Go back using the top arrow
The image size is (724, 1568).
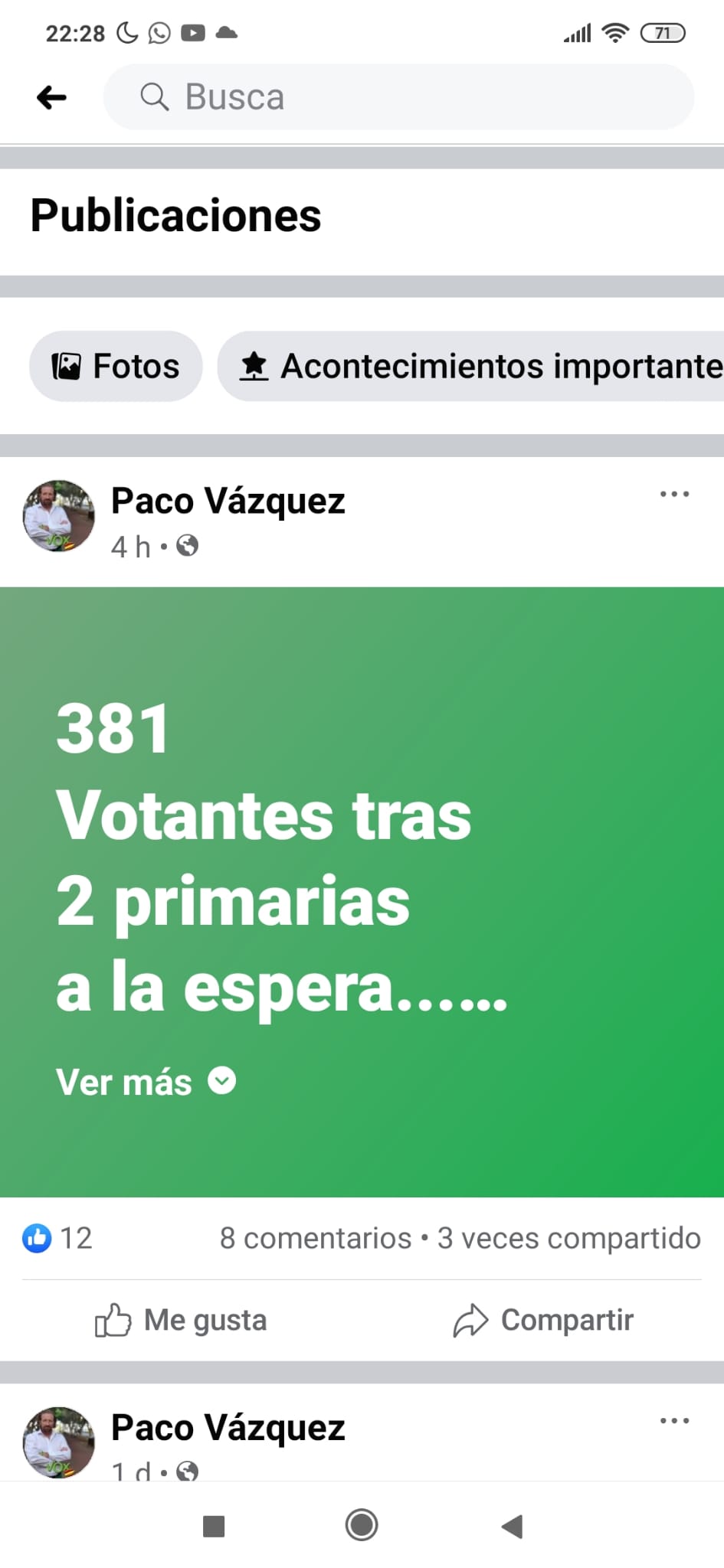(x=51, y=97)
